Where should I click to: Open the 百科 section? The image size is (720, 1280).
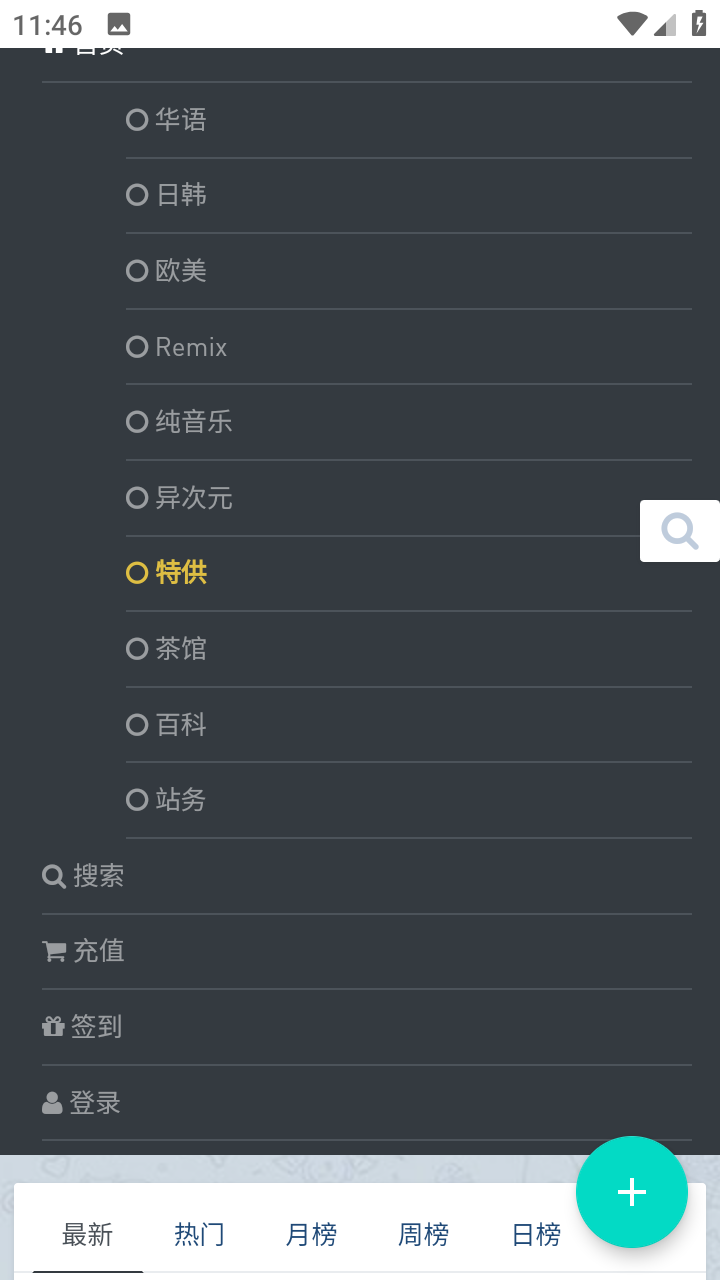tap(408, 724)
